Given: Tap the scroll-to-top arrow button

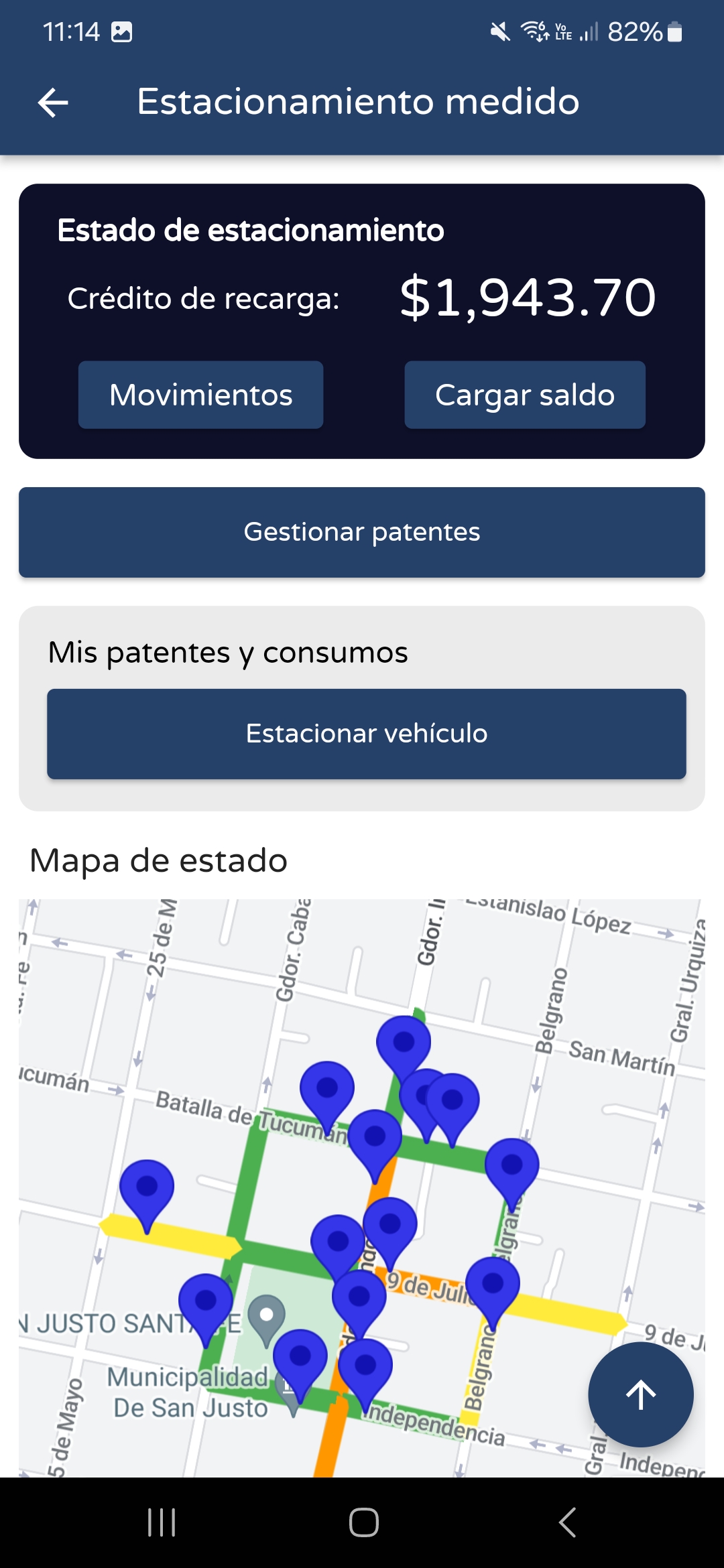Looking at the screenshot, I should (x=641, y=1394).
